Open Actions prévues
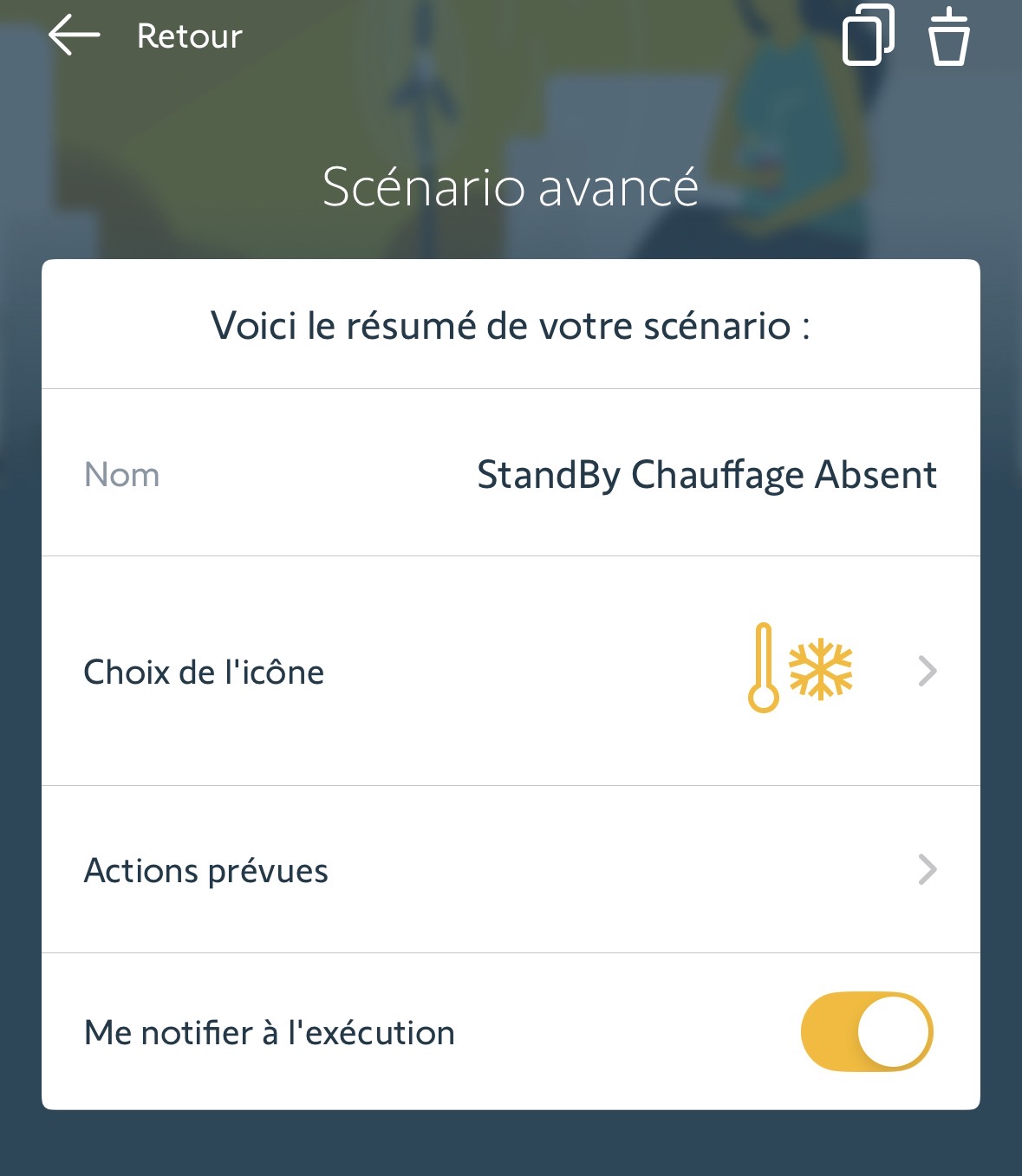1022x1176 pixels. 511,870
